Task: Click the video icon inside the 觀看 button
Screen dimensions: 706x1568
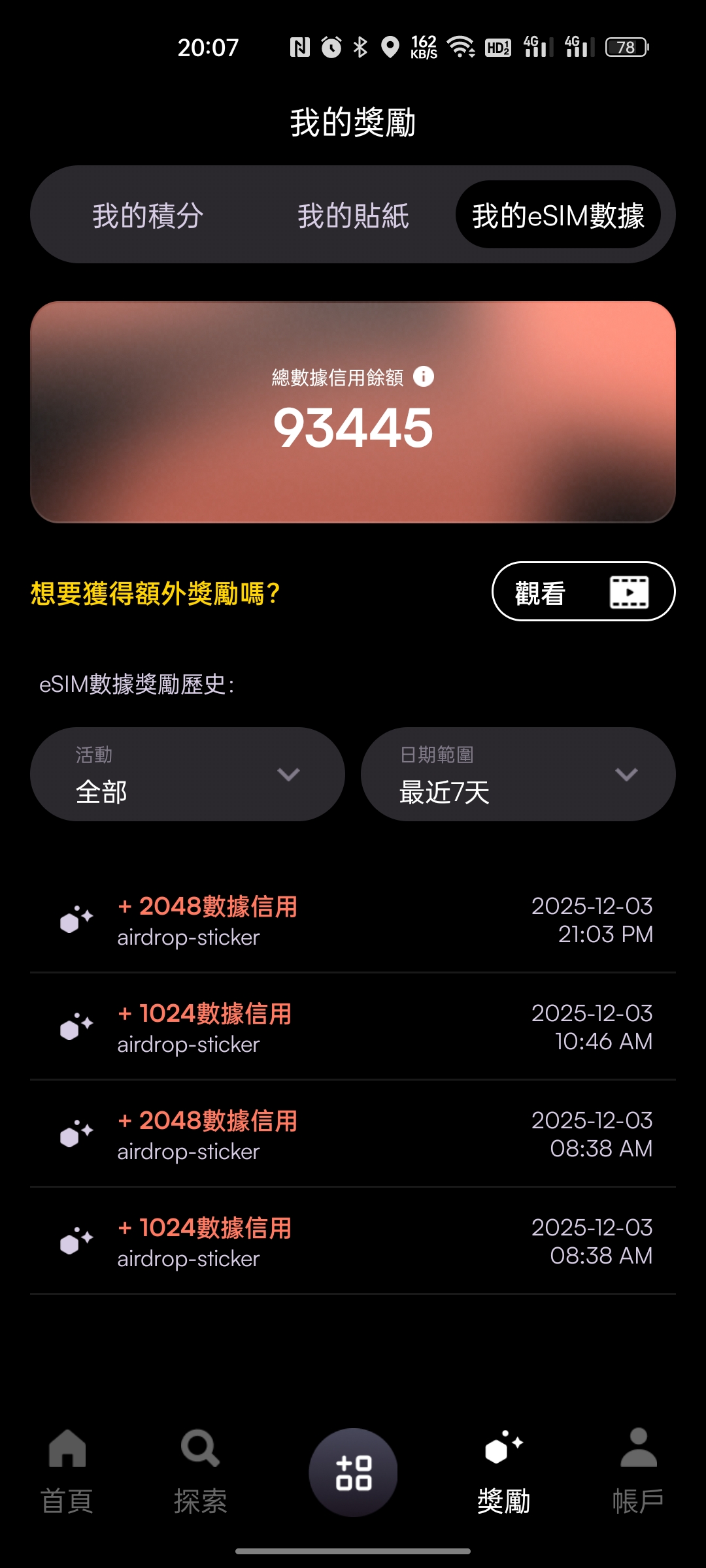Action: (x=630, y=591)
